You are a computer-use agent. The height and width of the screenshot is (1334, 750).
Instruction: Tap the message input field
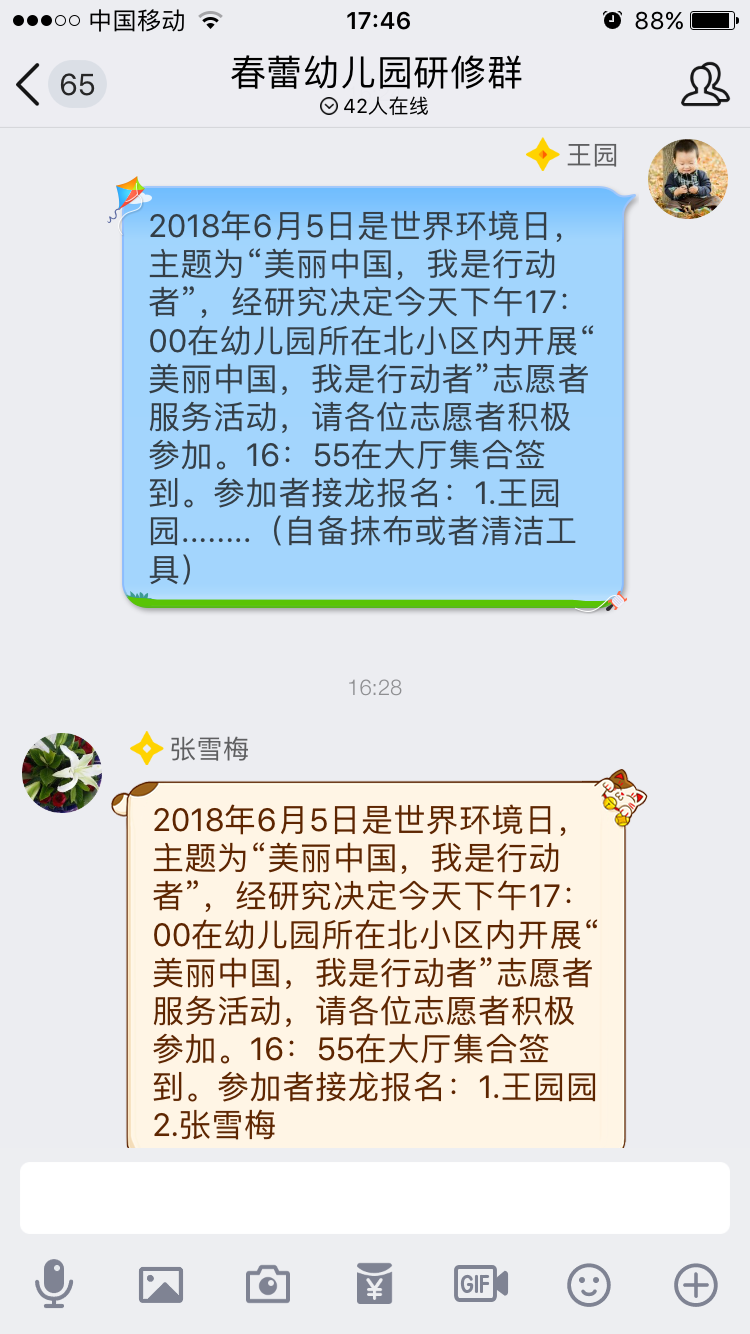(x=375, y=1198)
